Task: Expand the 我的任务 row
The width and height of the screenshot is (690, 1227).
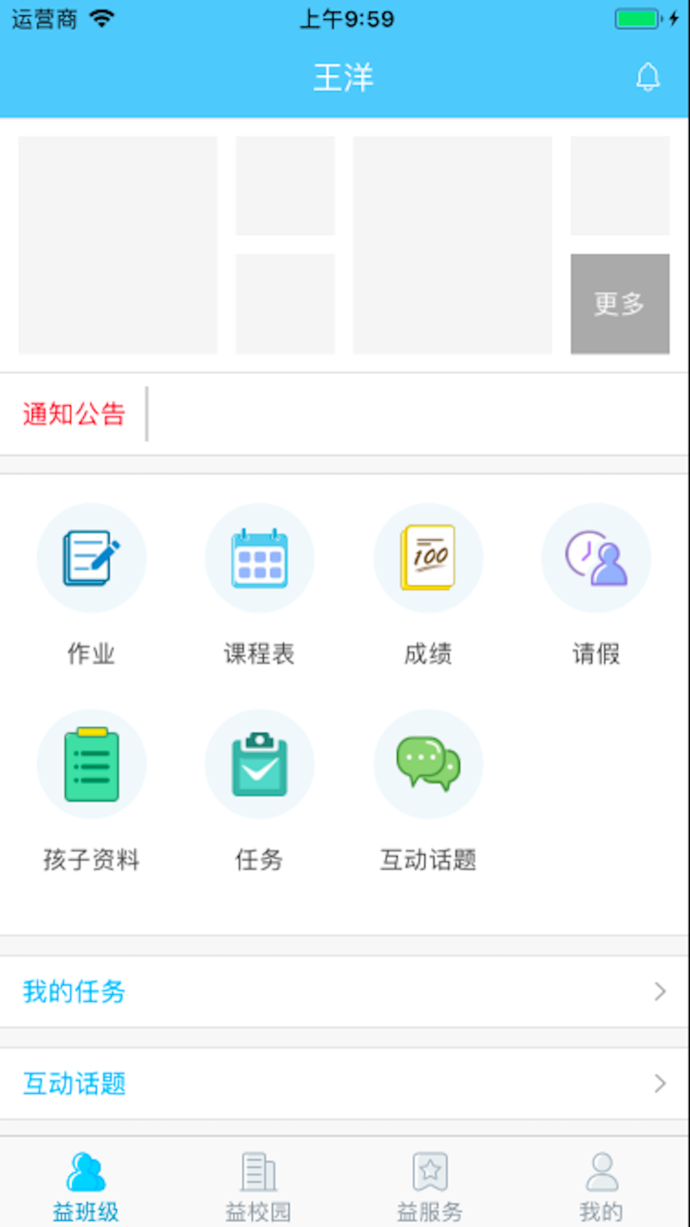Action: point(345,992)
